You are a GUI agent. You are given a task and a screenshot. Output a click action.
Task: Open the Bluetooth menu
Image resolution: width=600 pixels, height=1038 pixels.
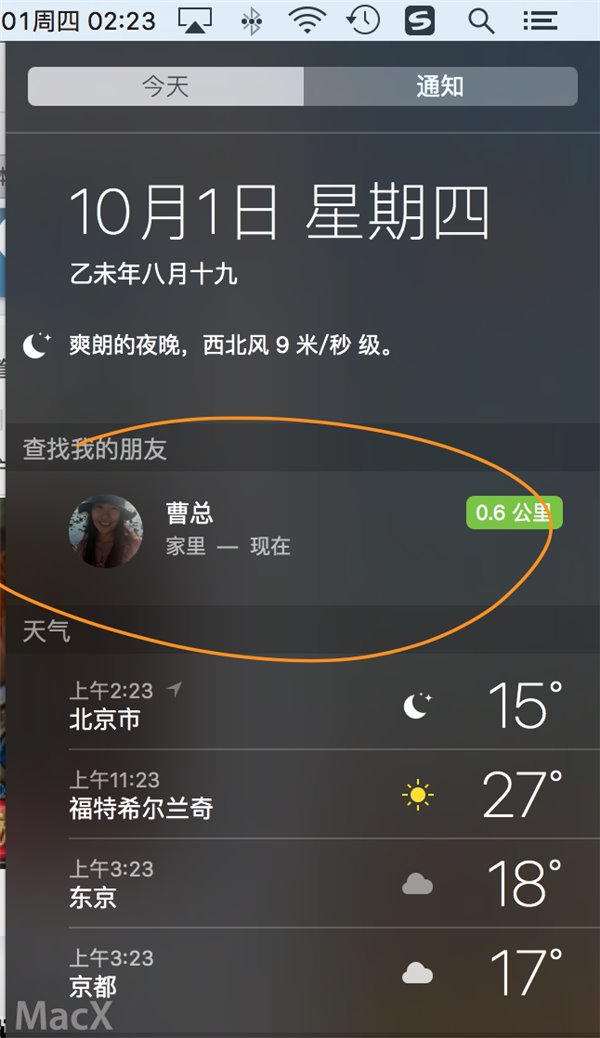[x=251, y=21]
